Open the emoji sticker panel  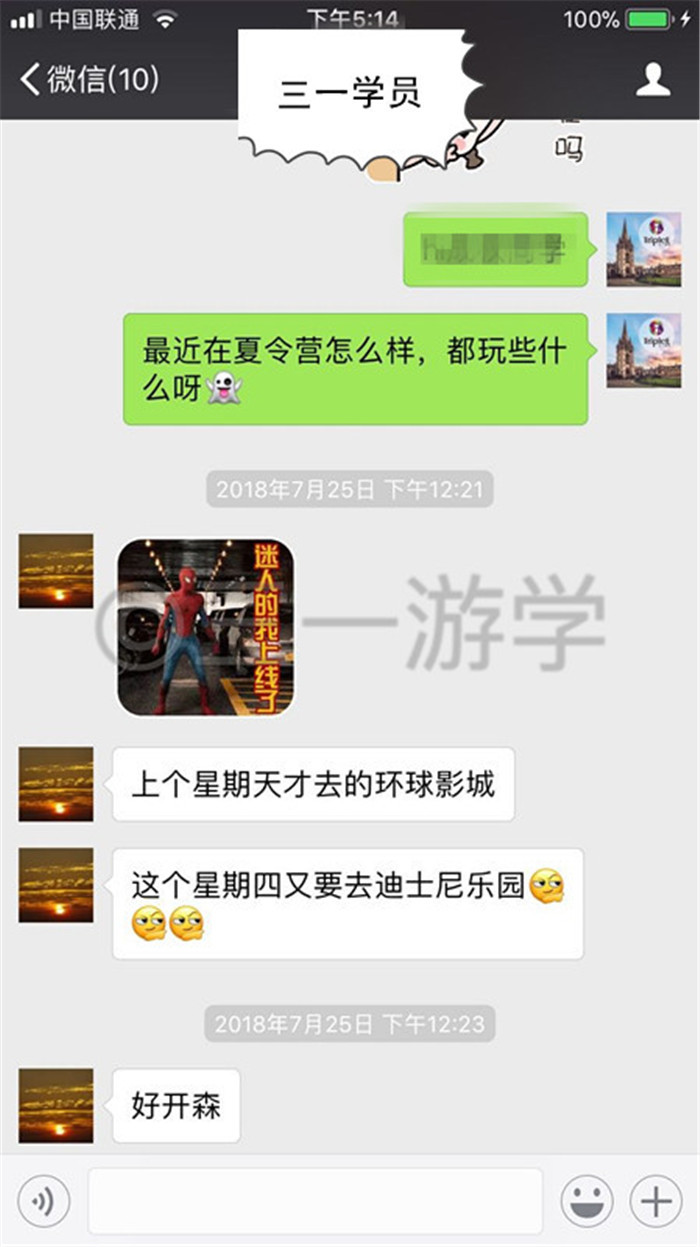pyautogui.click(x=586, y=1201)
